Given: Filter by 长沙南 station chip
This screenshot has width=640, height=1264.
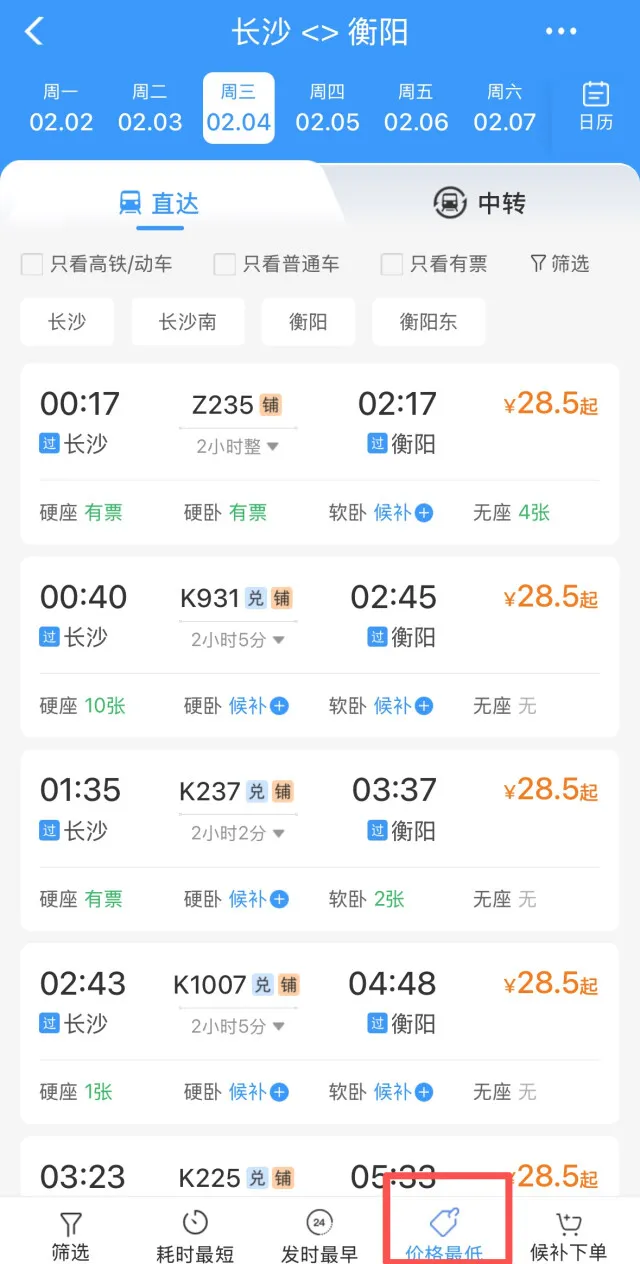Looking at the screenshot, I should [x=187, y=322].
